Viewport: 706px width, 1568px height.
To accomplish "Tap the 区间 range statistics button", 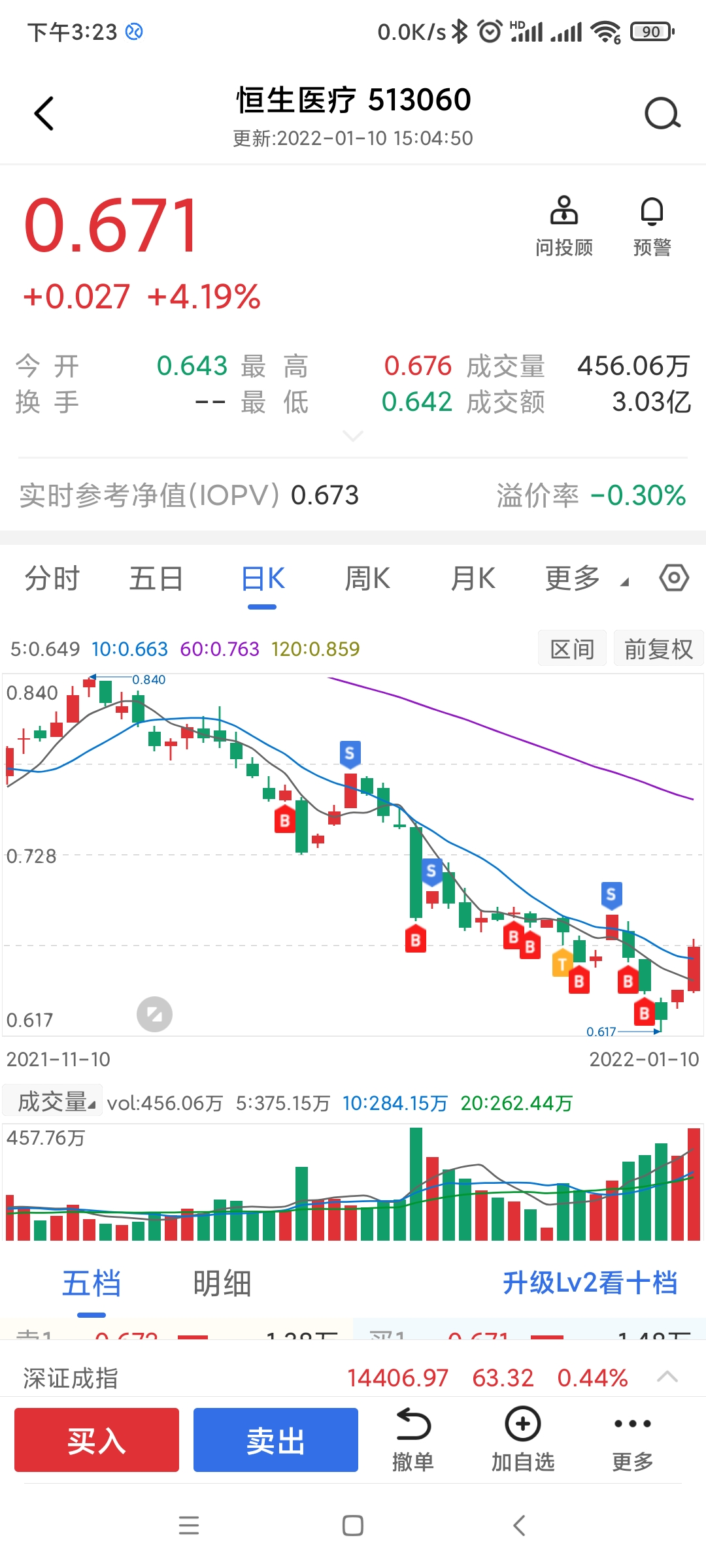I will click(x=572, y=649).
